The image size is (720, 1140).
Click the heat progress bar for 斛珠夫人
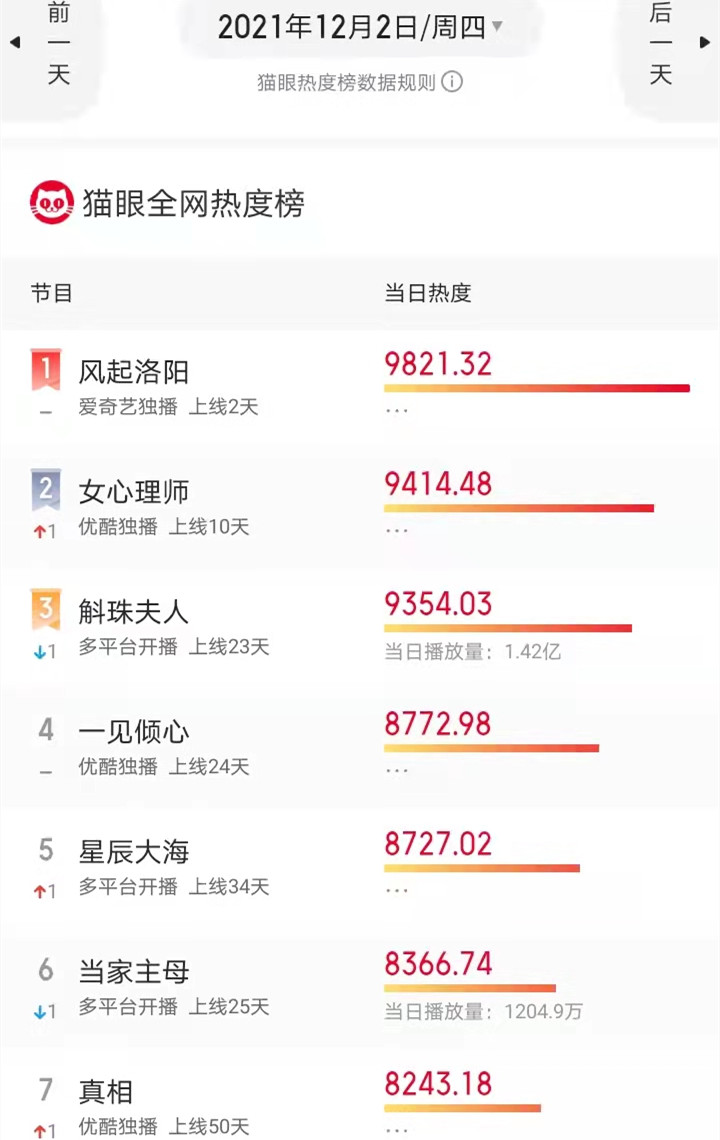click(x=508, y=628)
